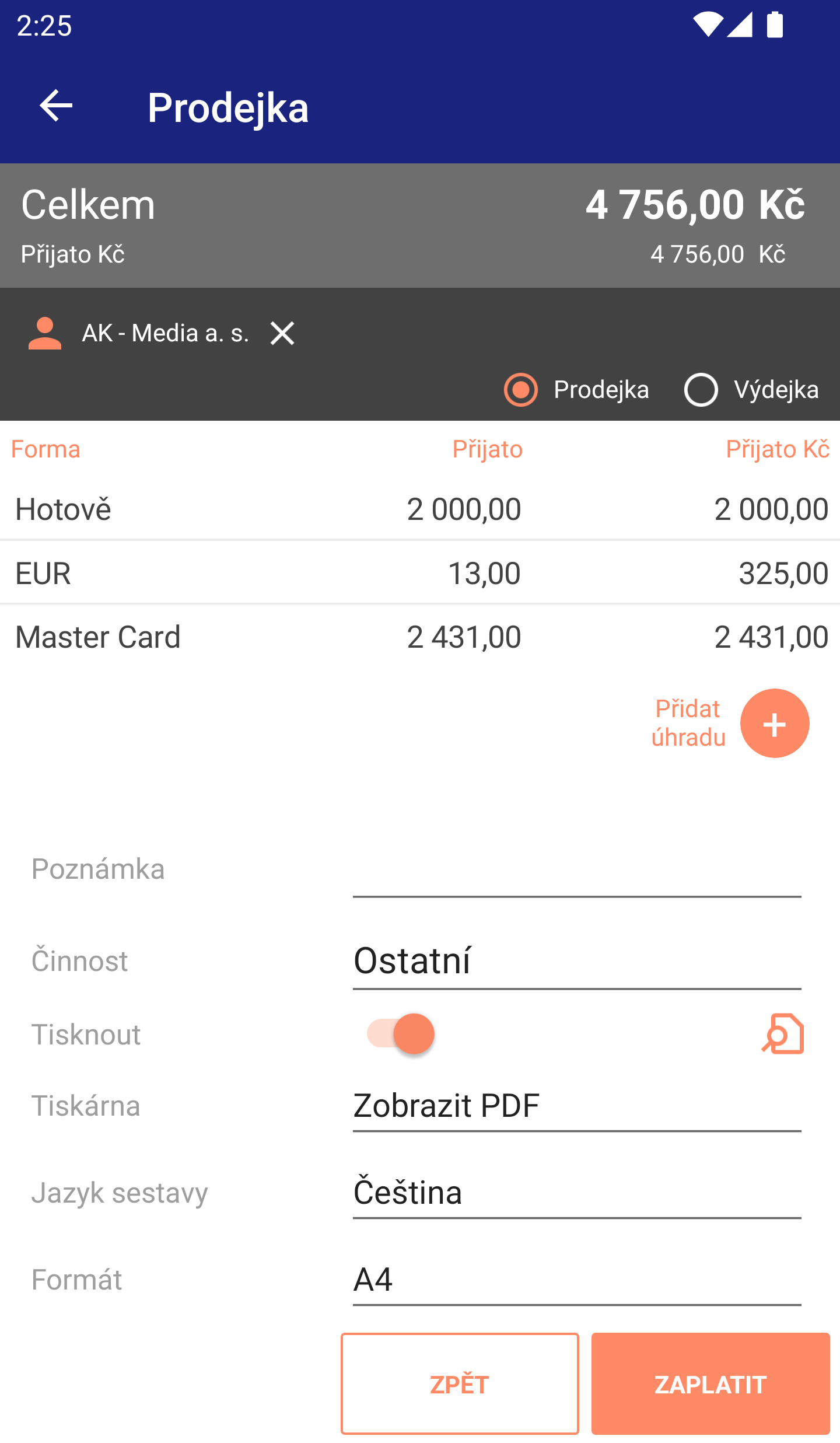Add a payment with the plus button
The height and width of the screenshot is (1443, 840).
pos(774,724)
